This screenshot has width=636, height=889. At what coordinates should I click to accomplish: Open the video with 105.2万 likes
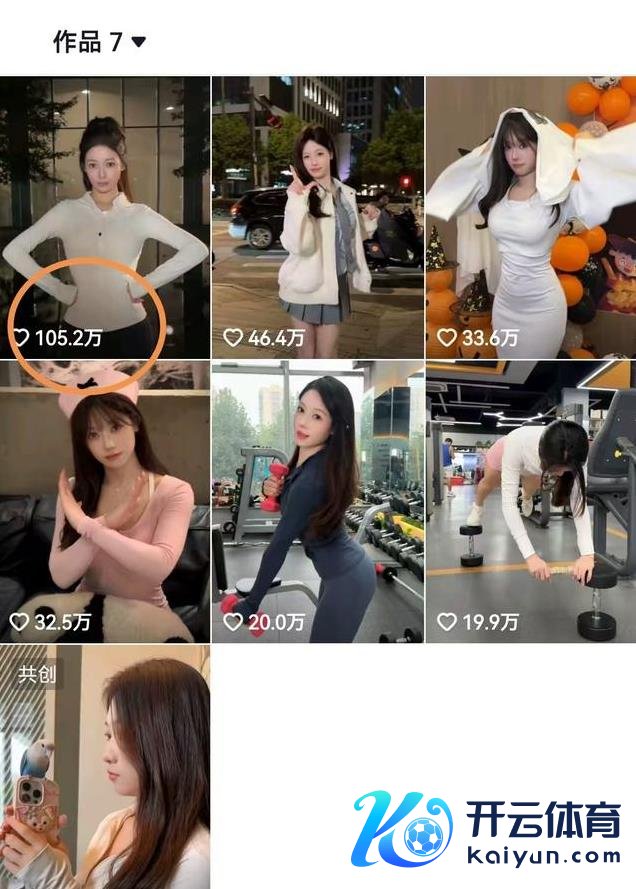105,217
